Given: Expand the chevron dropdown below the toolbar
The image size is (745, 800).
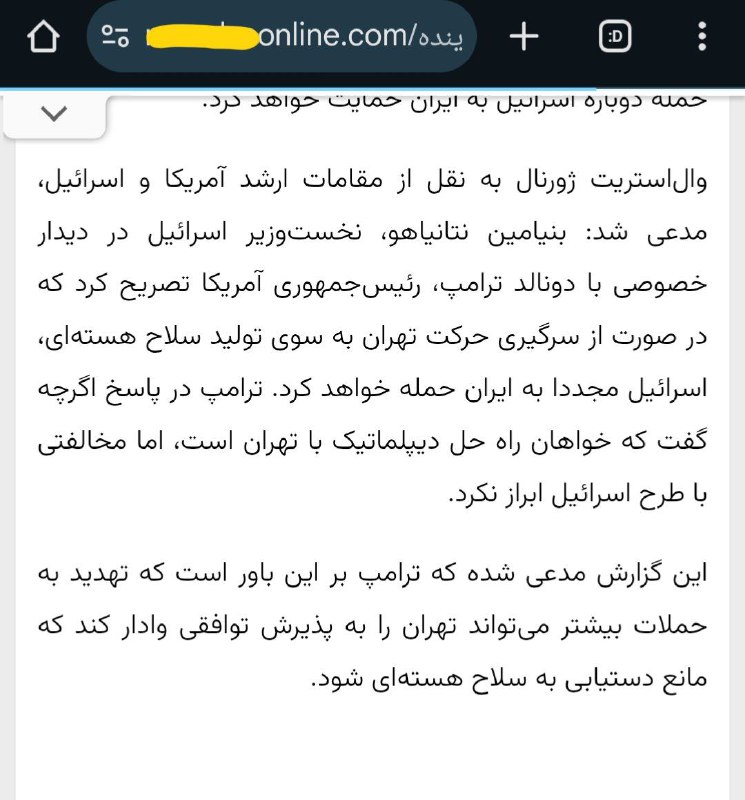Looking at the screenshot, I should (53, 114).
